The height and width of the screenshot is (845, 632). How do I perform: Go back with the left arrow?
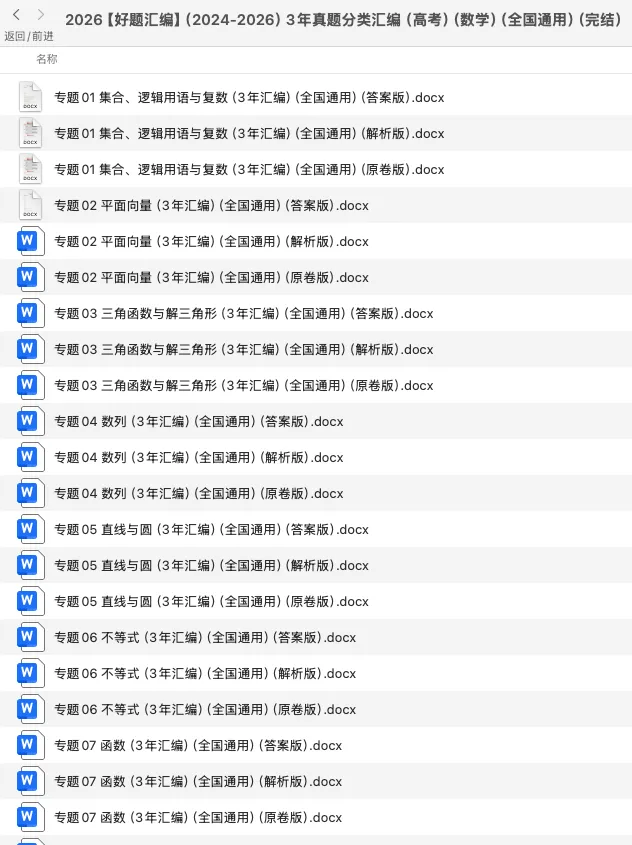(x=16, y=15)
